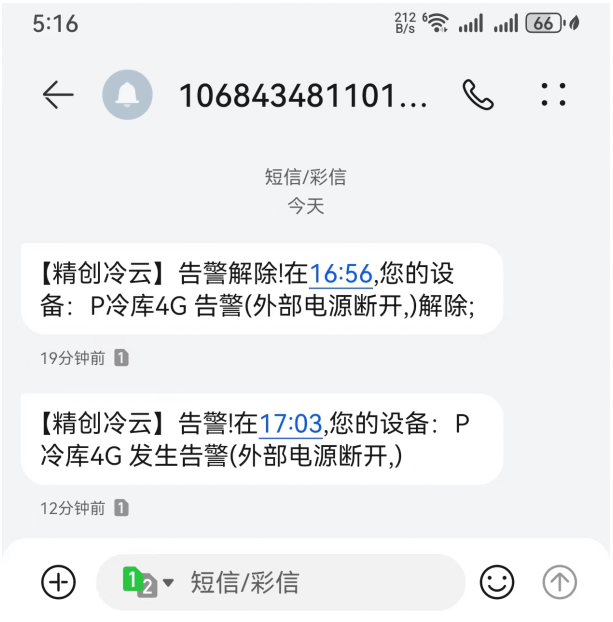Tap the 16:56 time link
This screenshot has height=622, width=613.
(341, 274)
